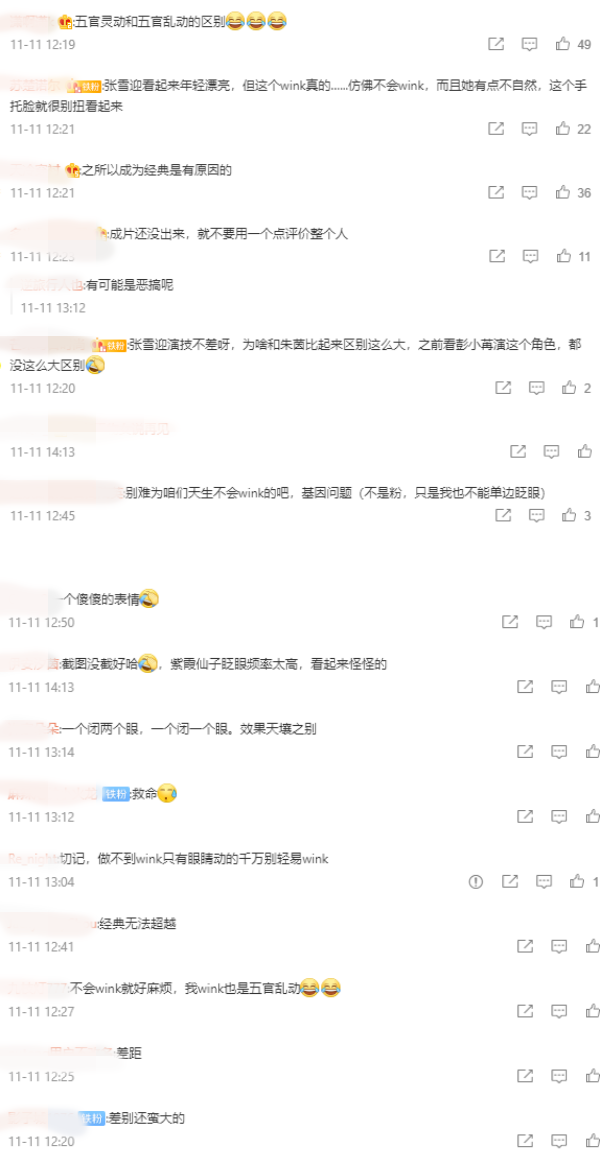This screenshot has height=1161, width=600.
Task: Reply to the comment with 49 likes
Action: pyautogui.click(x=530, y=44)
